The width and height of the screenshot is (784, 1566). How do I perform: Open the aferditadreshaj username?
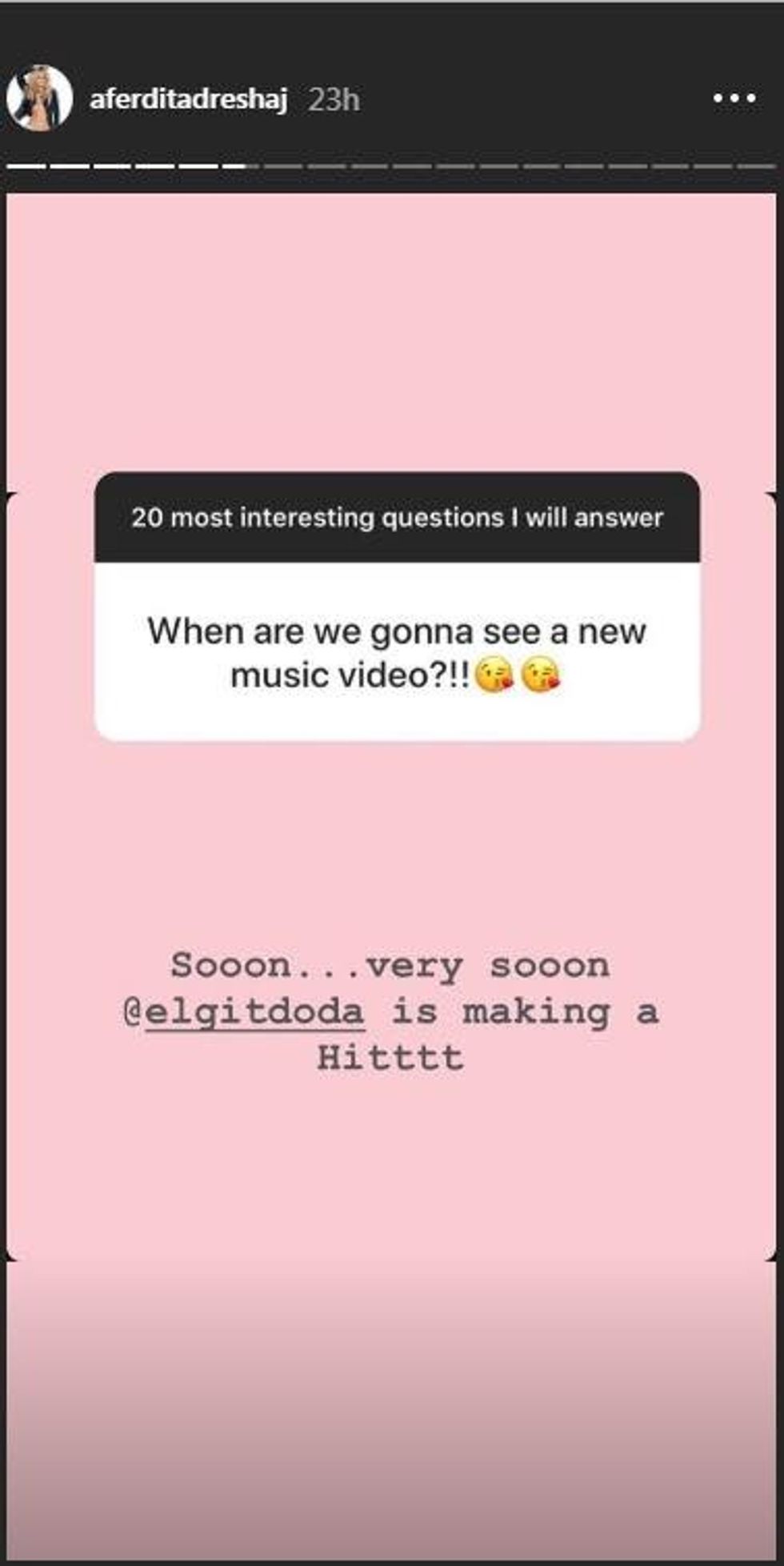(187, 99)
